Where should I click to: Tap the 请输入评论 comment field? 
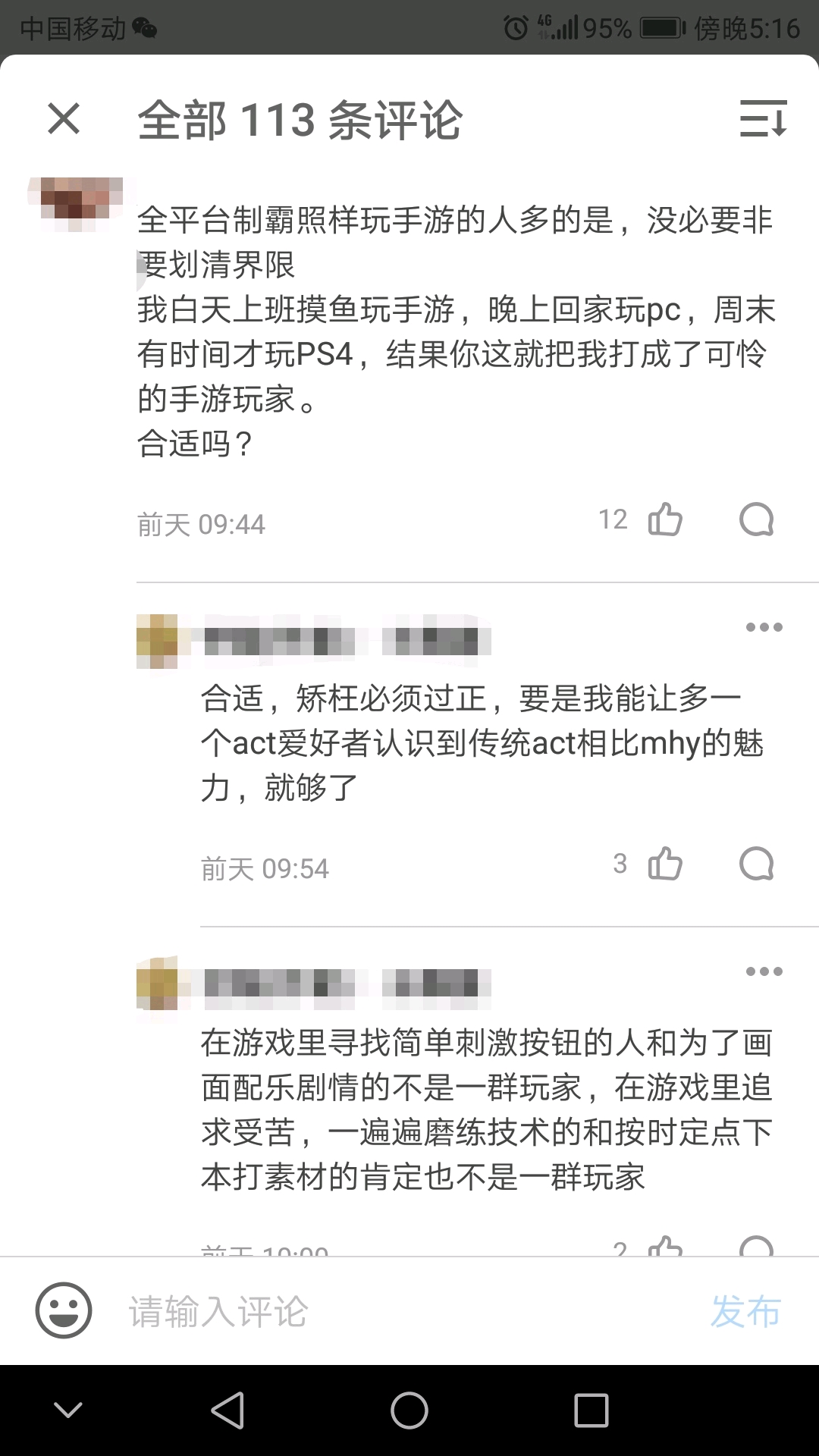pos(379,1311)
